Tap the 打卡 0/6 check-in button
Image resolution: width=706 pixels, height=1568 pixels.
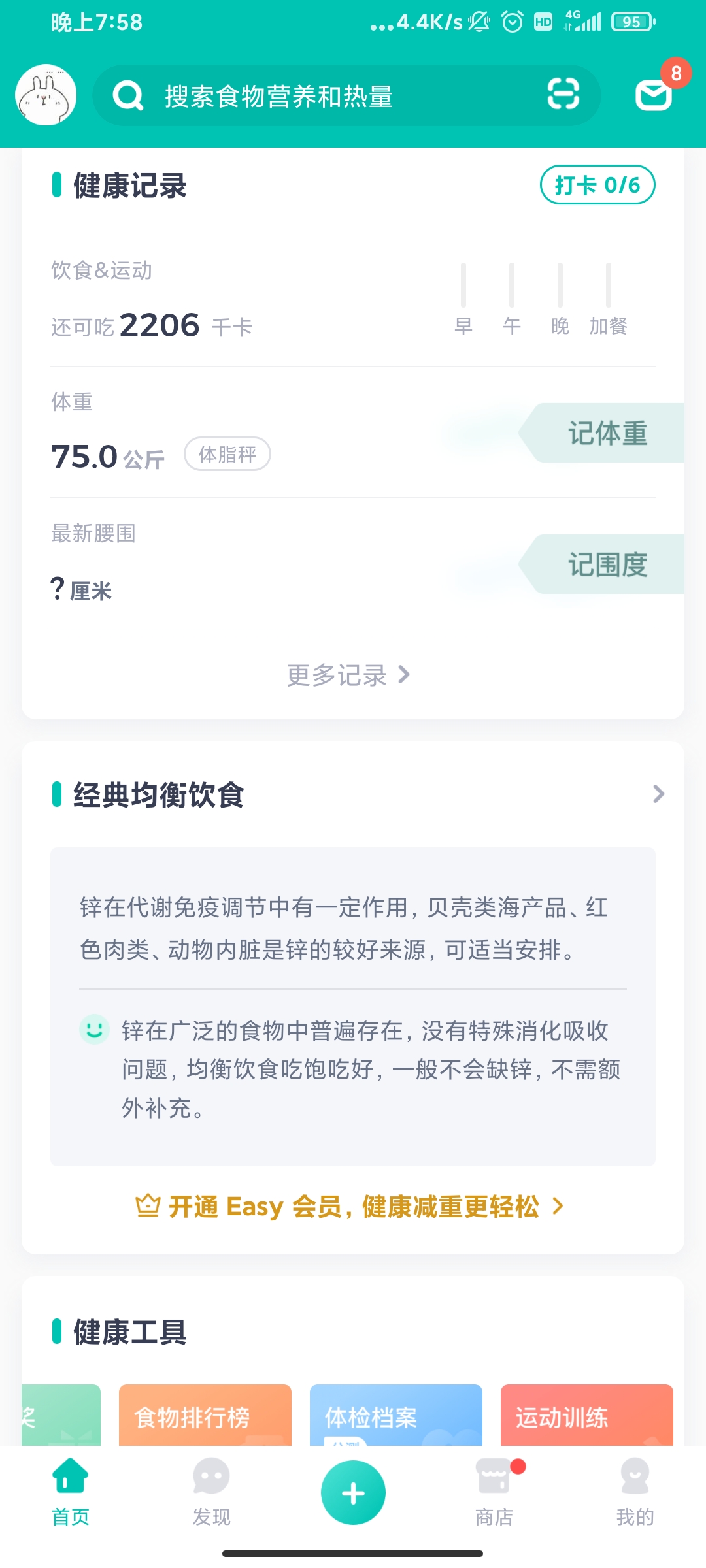597,185
